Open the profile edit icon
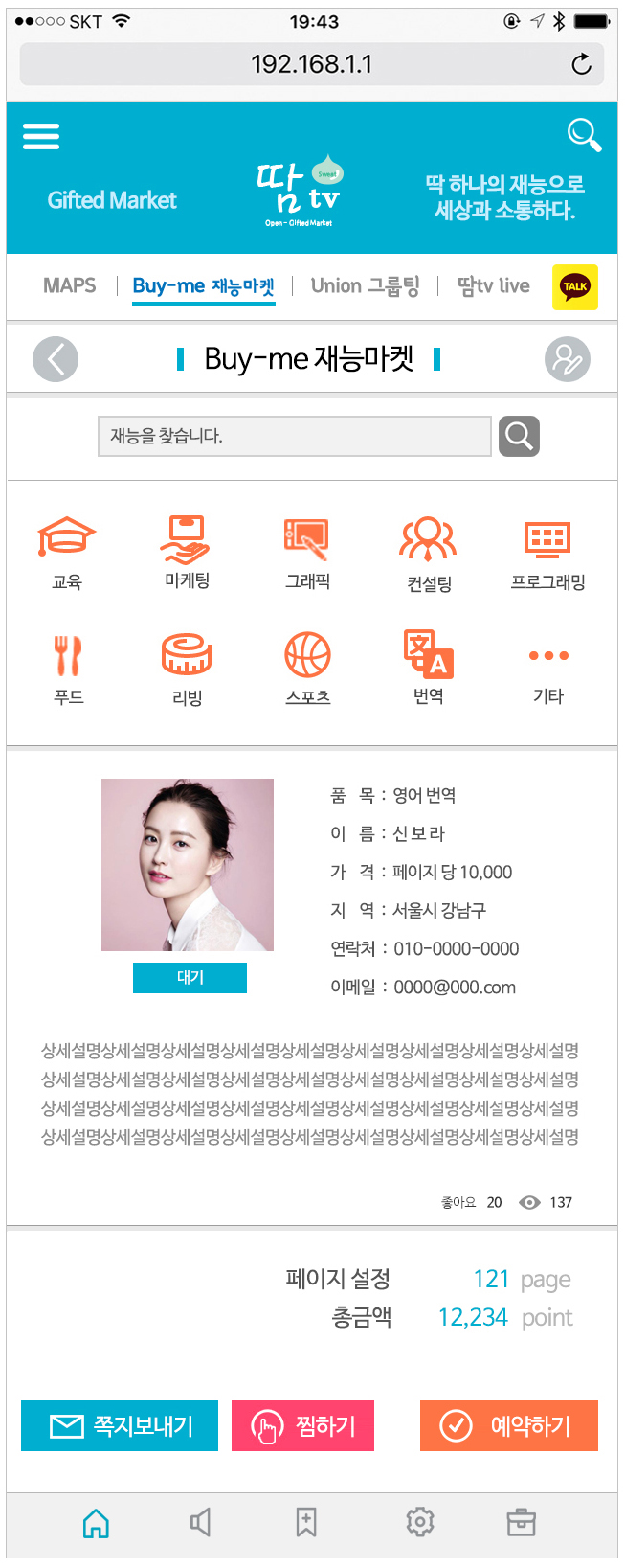The width and height of the screenshot is (625, 1568). 567,360
